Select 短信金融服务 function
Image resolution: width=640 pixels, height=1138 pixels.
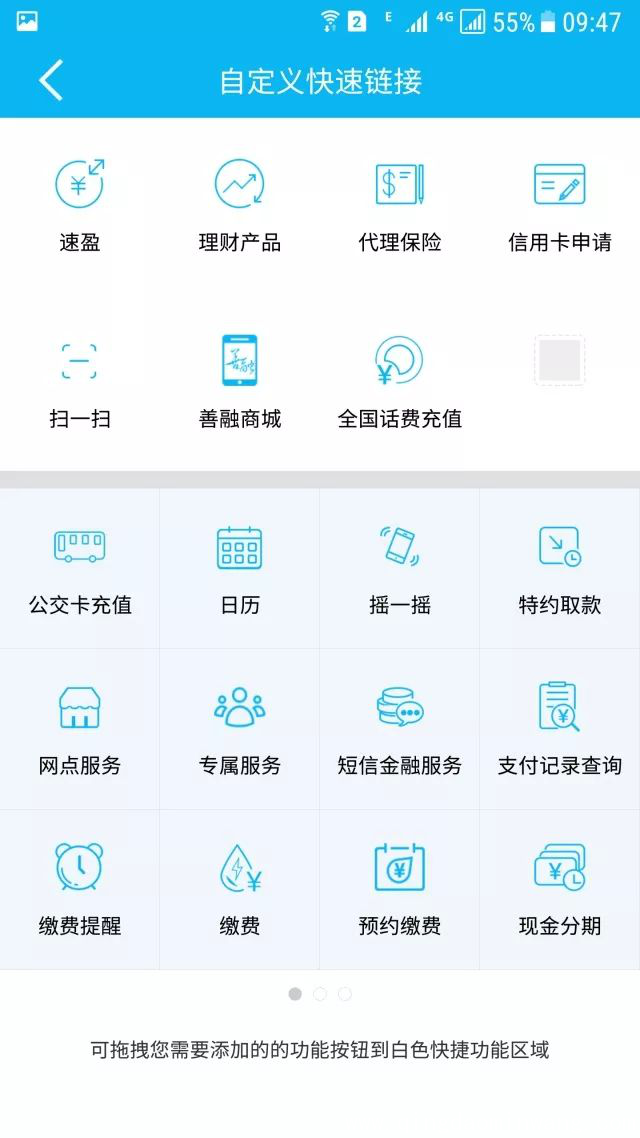[x=400, y=729]
